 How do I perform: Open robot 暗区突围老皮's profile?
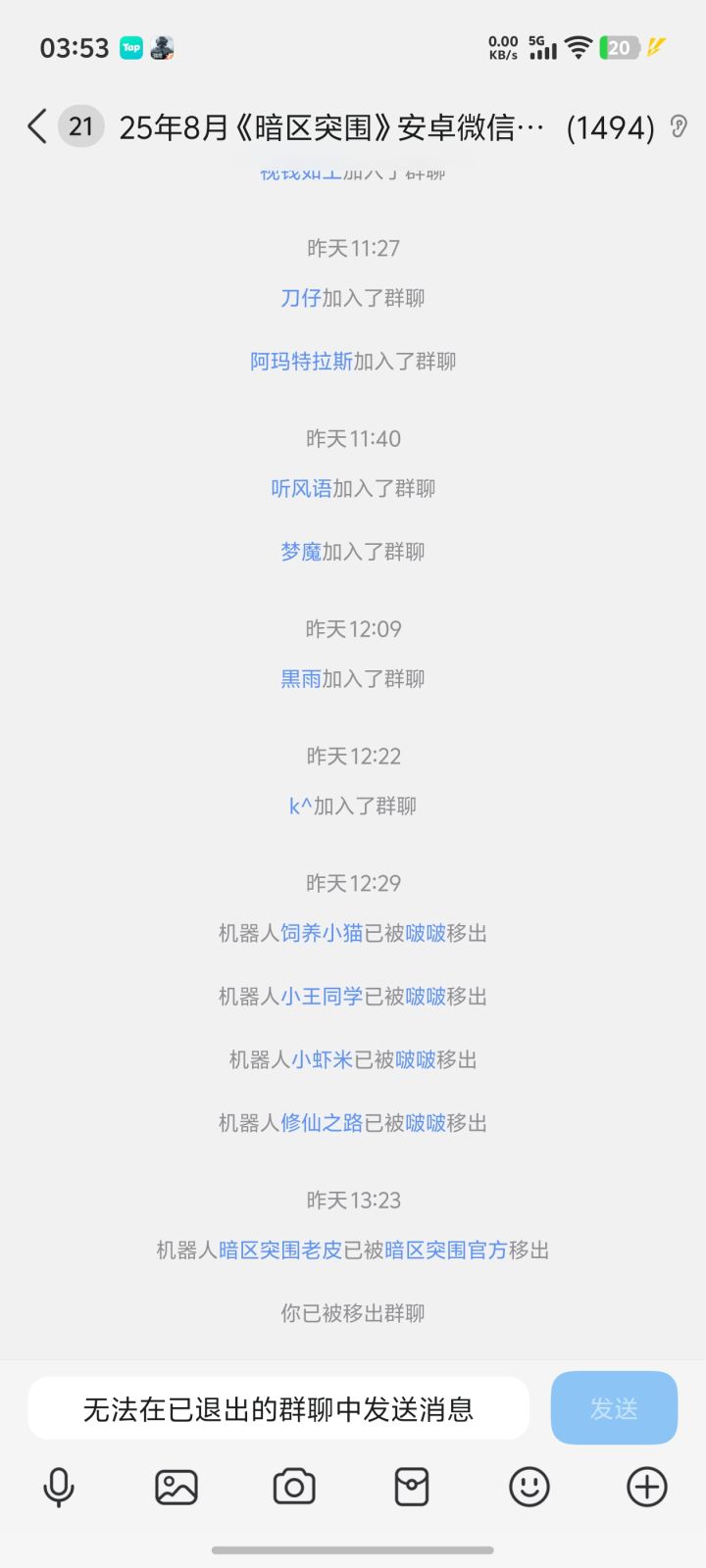pyautogui.click(x=280, y=1250)
